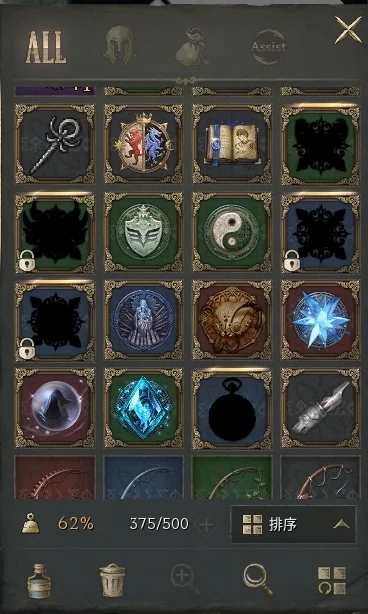This screenshot has width=368, height=614.
Task: Select the yin-yang emblem item
Action: coord(232,233)
